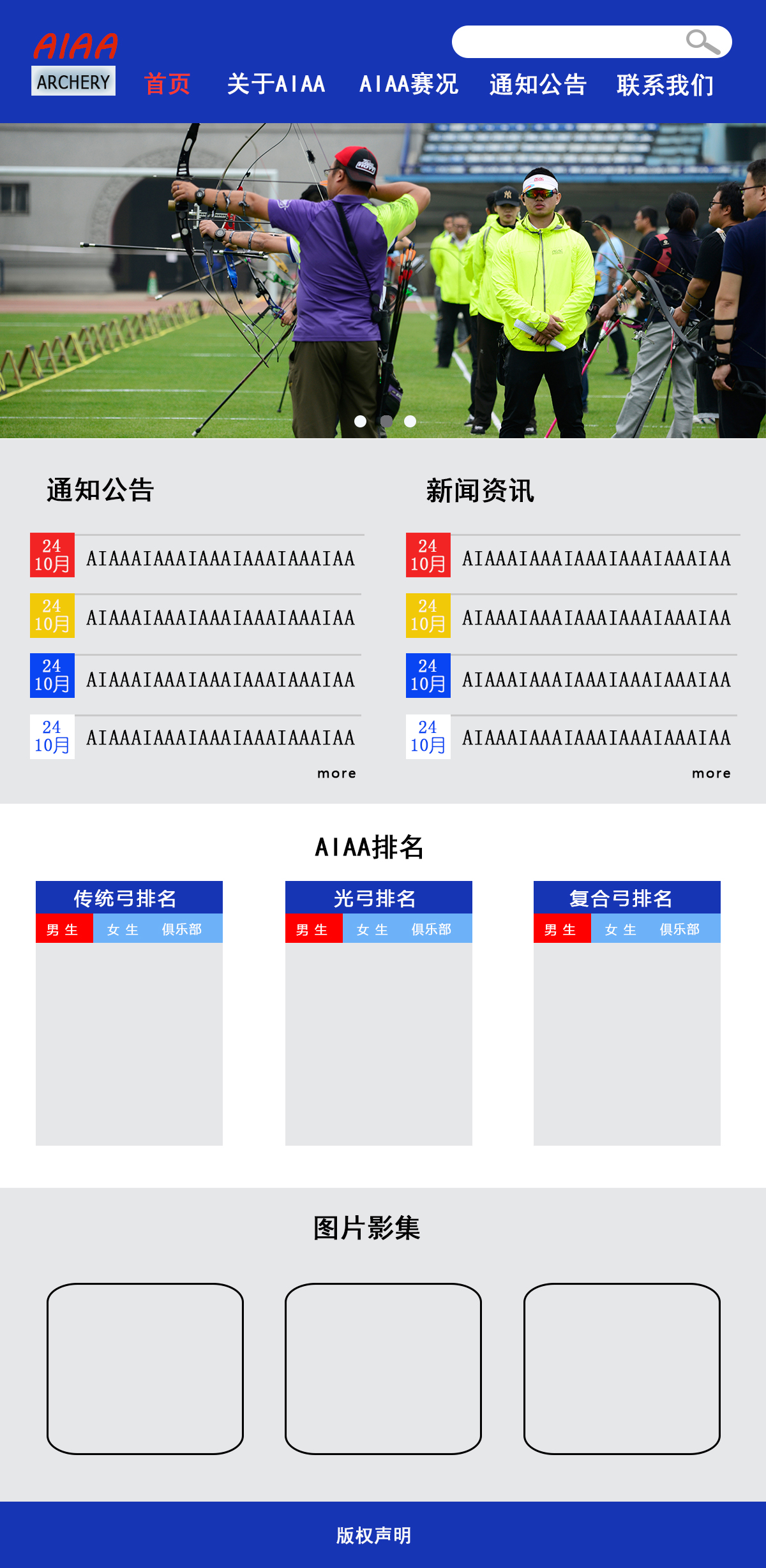Open the AIAA赛况 section

[x=409, y=84]
